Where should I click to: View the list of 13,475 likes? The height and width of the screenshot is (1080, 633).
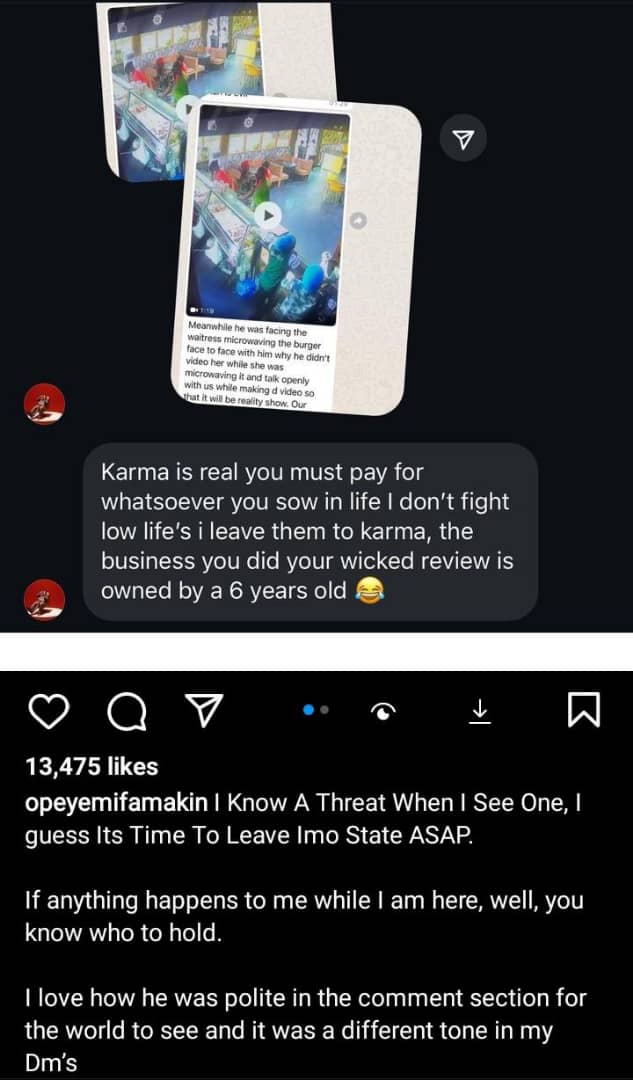(x=92, y=766)
